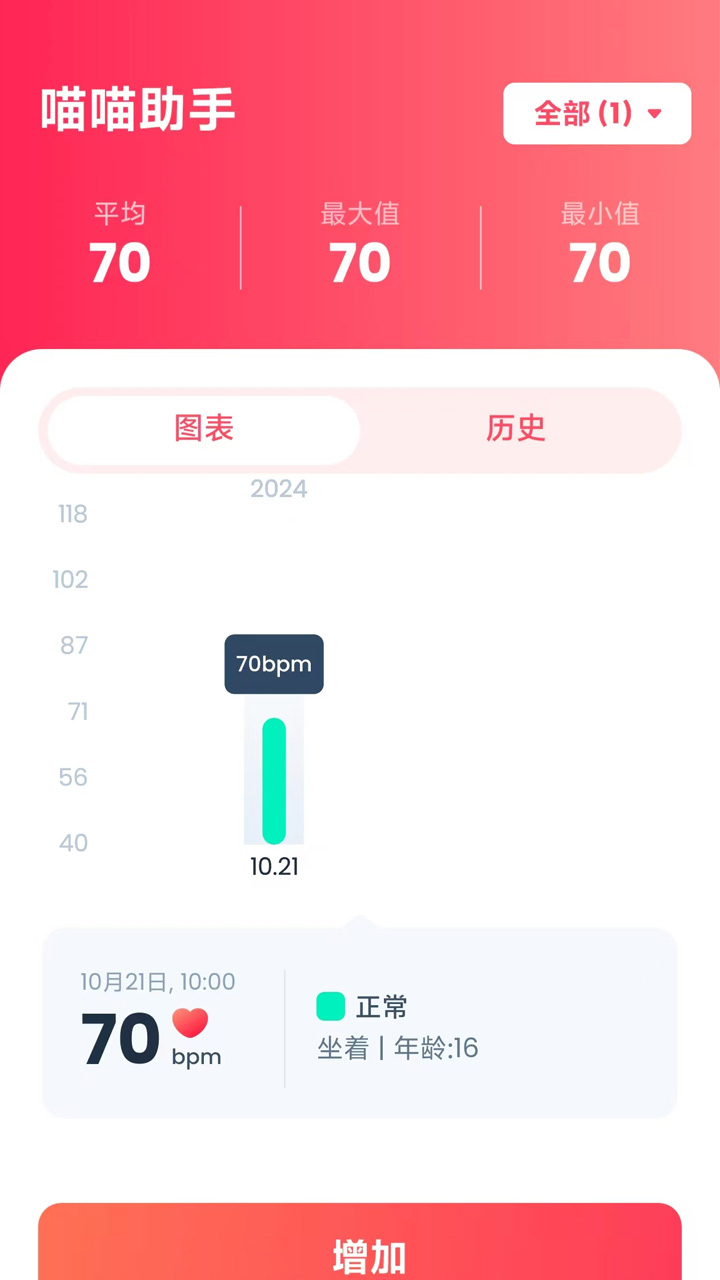
Task: Click the 平均 average value 70
Action: pos(120,262)
